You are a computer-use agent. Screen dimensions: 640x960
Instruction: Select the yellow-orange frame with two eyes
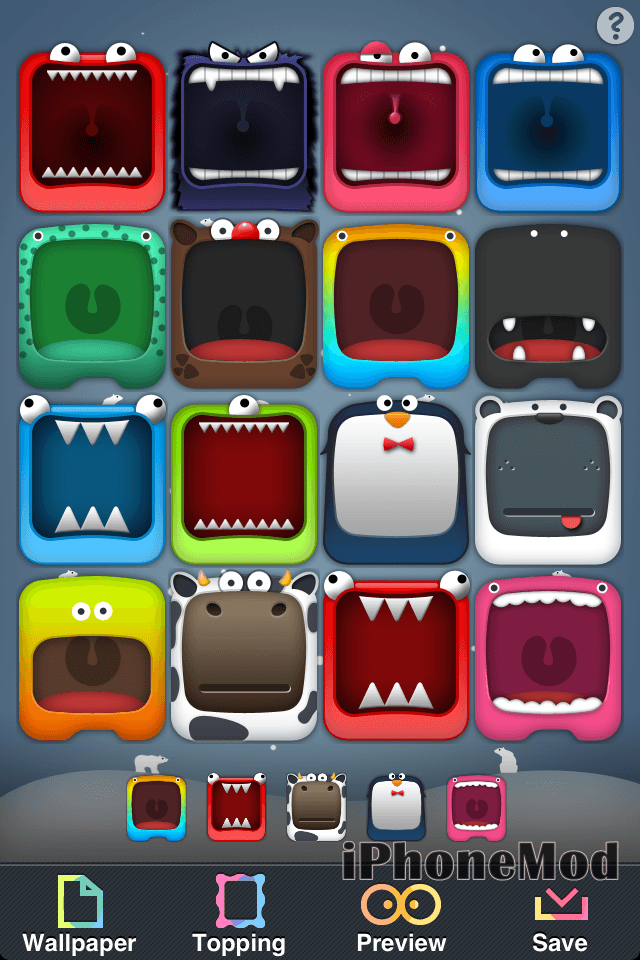pos(92,658)
